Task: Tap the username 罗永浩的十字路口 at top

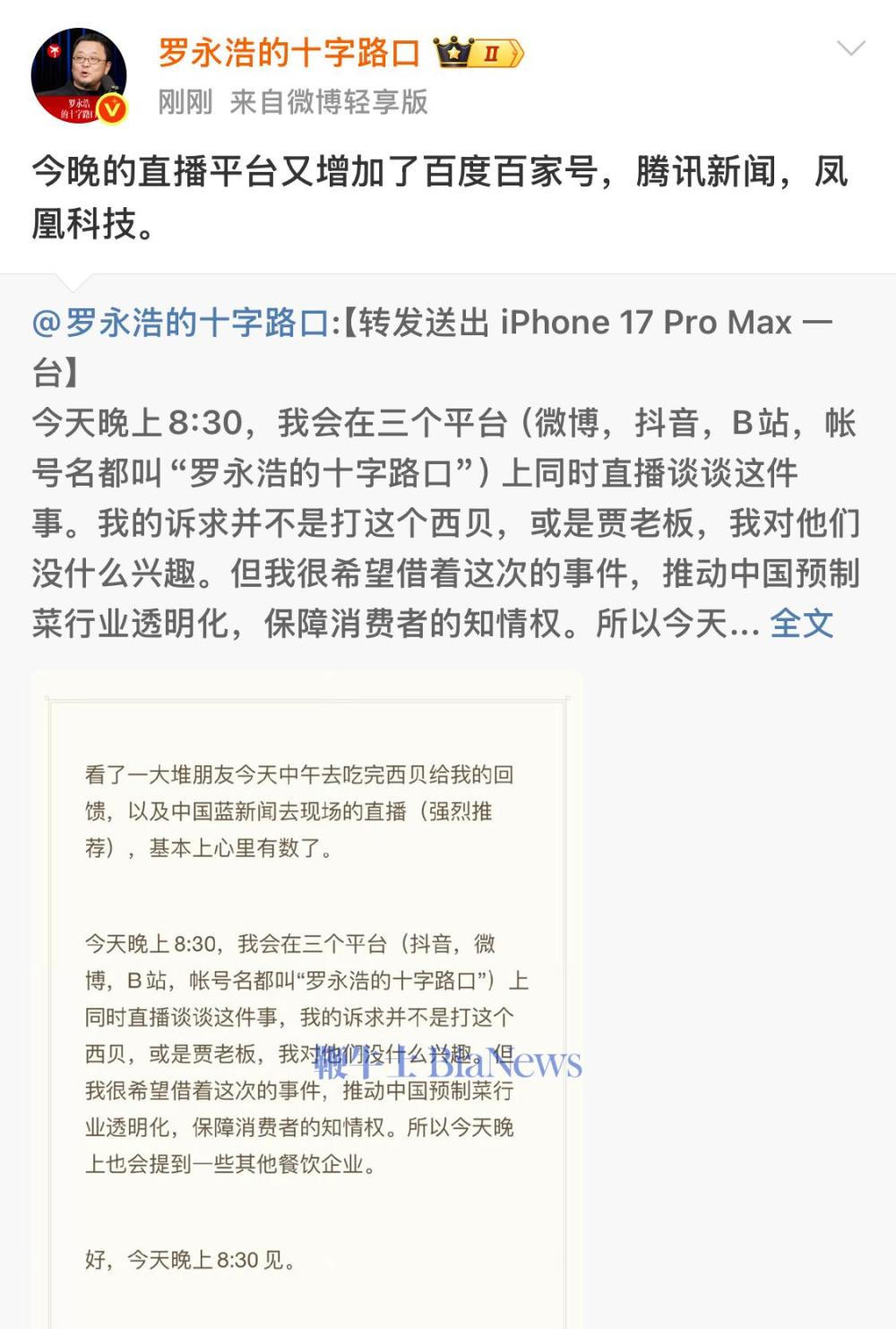Action: tap(289, 53)
